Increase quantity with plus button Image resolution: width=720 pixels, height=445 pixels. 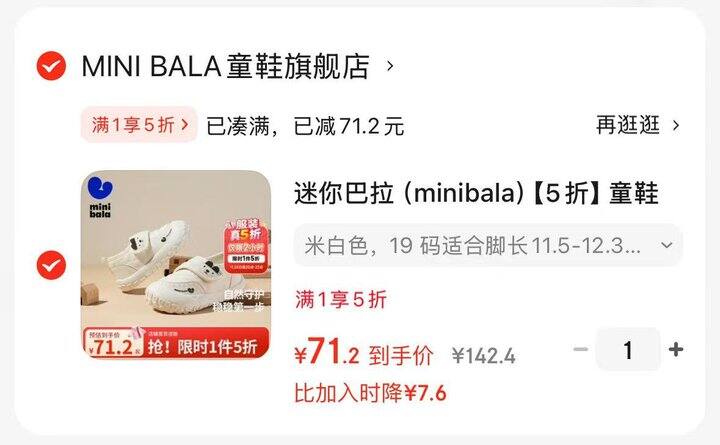[675, 349]
